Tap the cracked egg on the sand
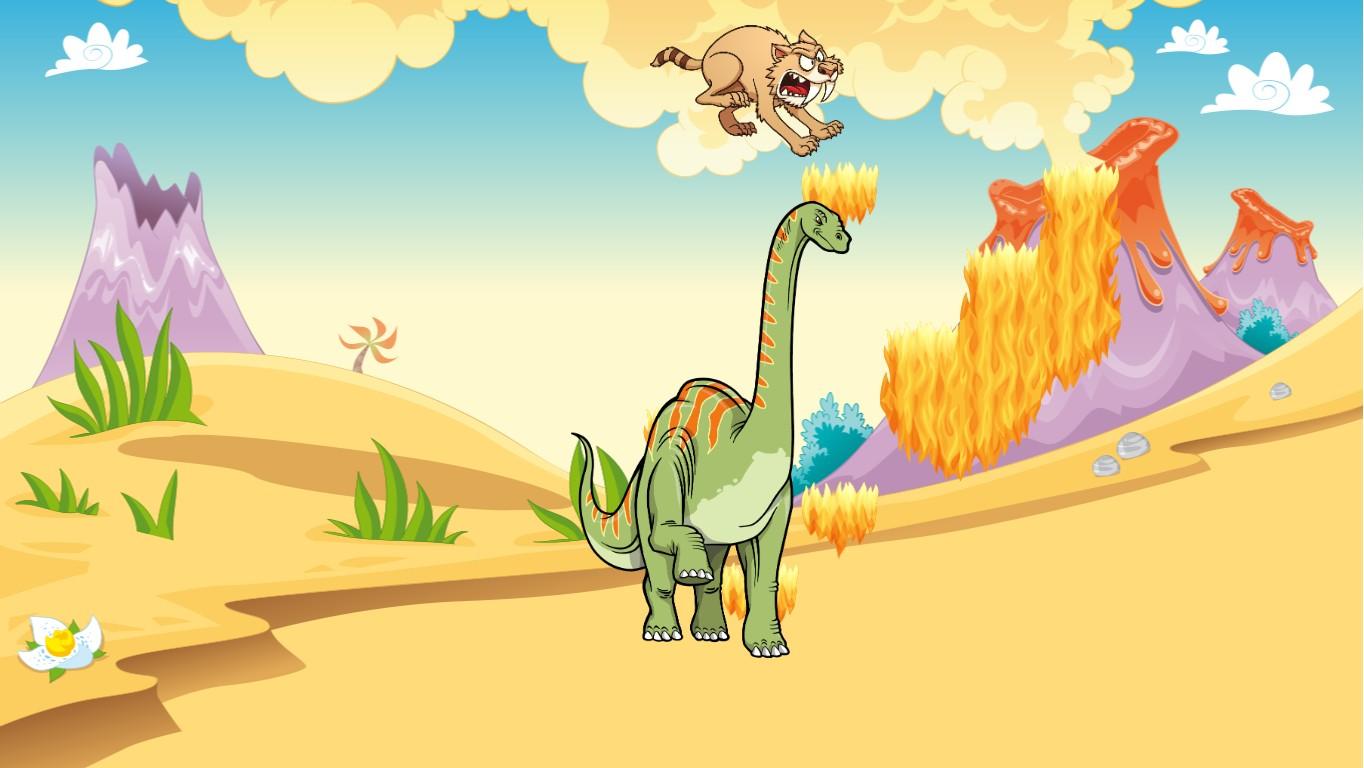The height and width of the screenshot is (768, 1364). (60, 645)
